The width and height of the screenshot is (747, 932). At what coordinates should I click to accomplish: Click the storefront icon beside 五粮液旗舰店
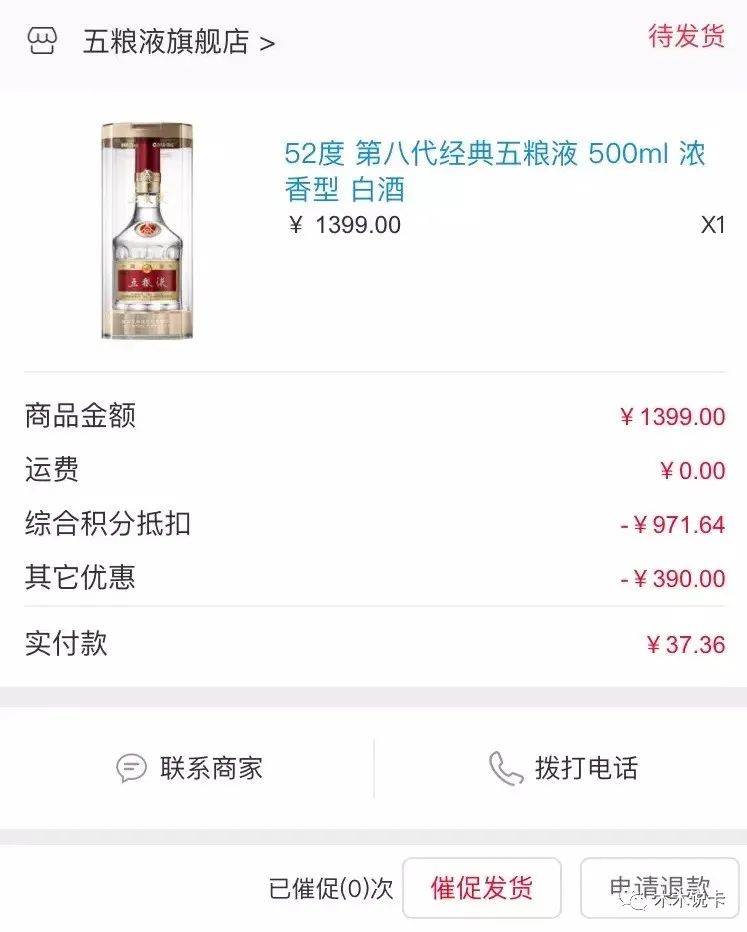[41, 41]
